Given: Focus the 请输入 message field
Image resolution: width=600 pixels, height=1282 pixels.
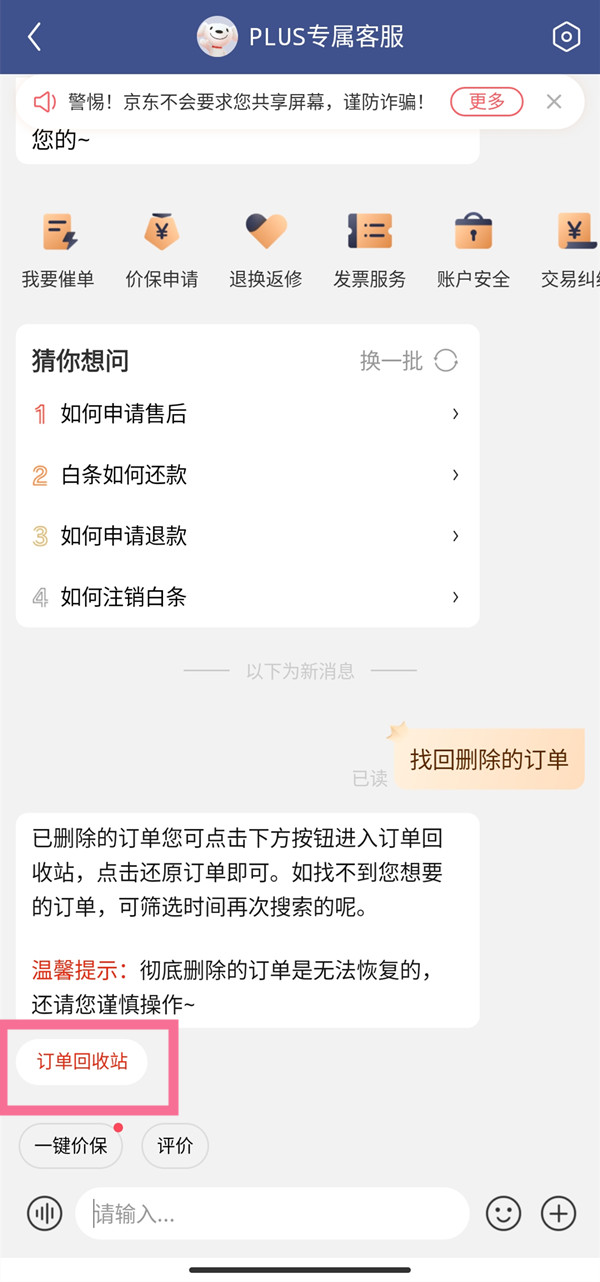Looking at the screenshot, I should (272, 1214).
